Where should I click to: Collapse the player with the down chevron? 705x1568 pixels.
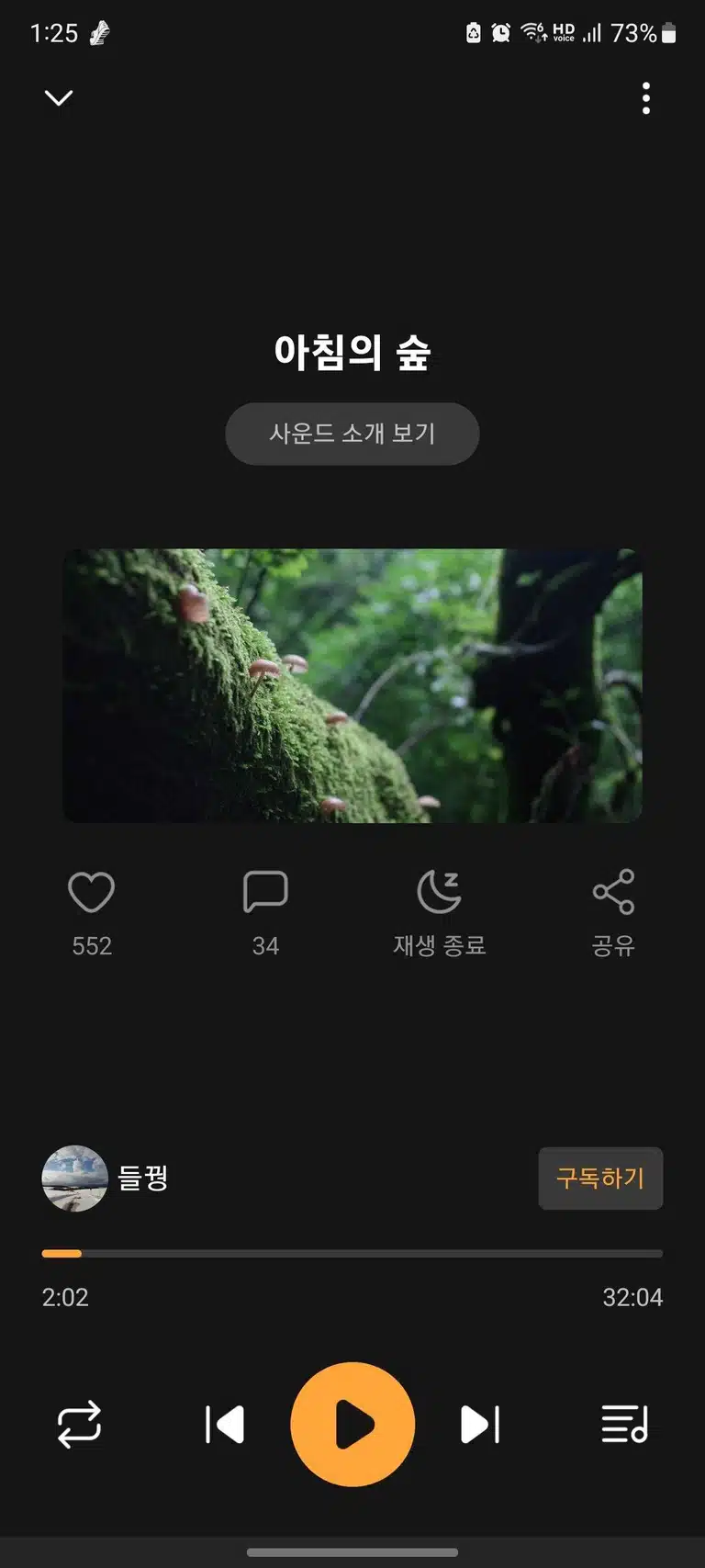(59, 98)
